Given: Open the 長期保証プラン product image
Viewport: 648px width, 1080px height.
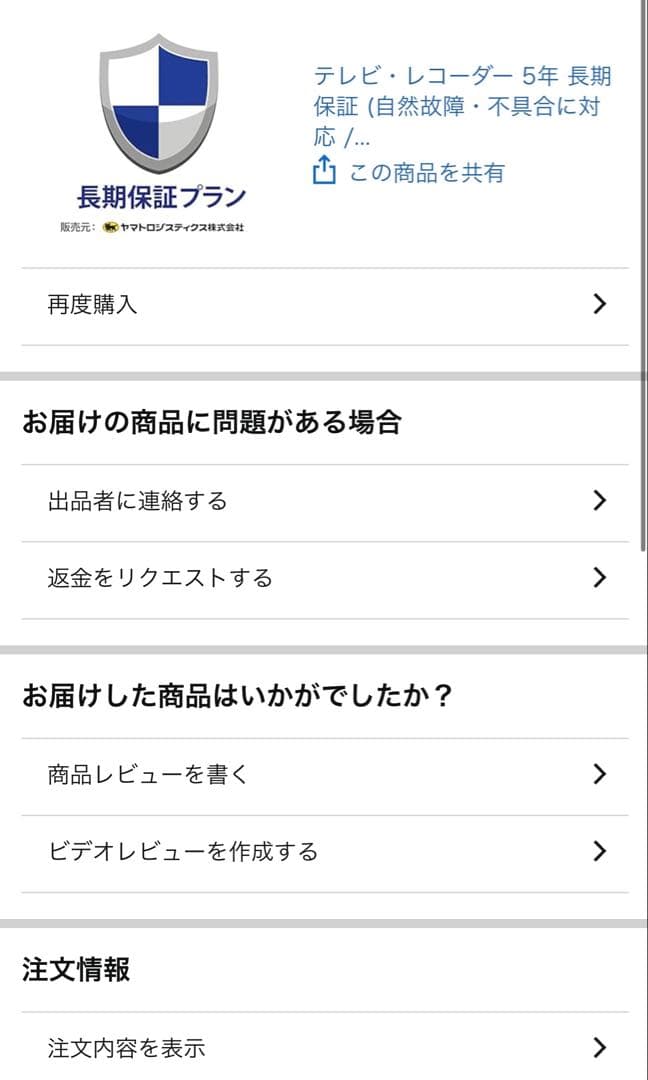Looking at the screenshot, I should [x=160, y=130].
